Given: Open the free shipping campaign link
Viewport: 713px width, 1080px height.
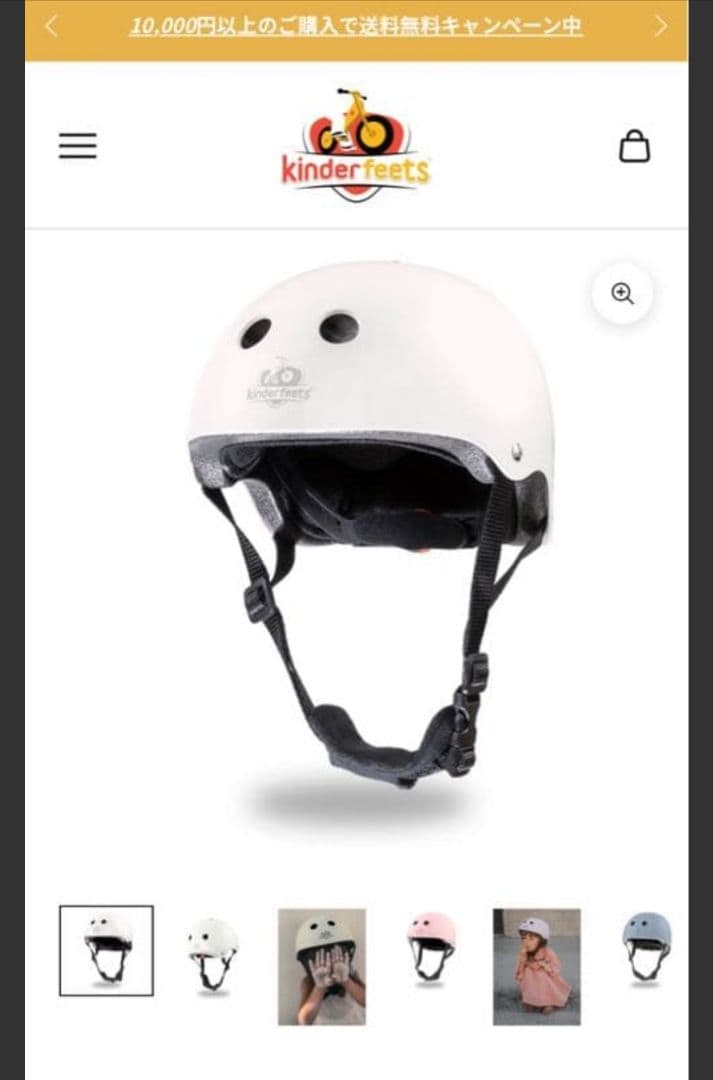Looking at the screenshot, I should tap(356, 27).
